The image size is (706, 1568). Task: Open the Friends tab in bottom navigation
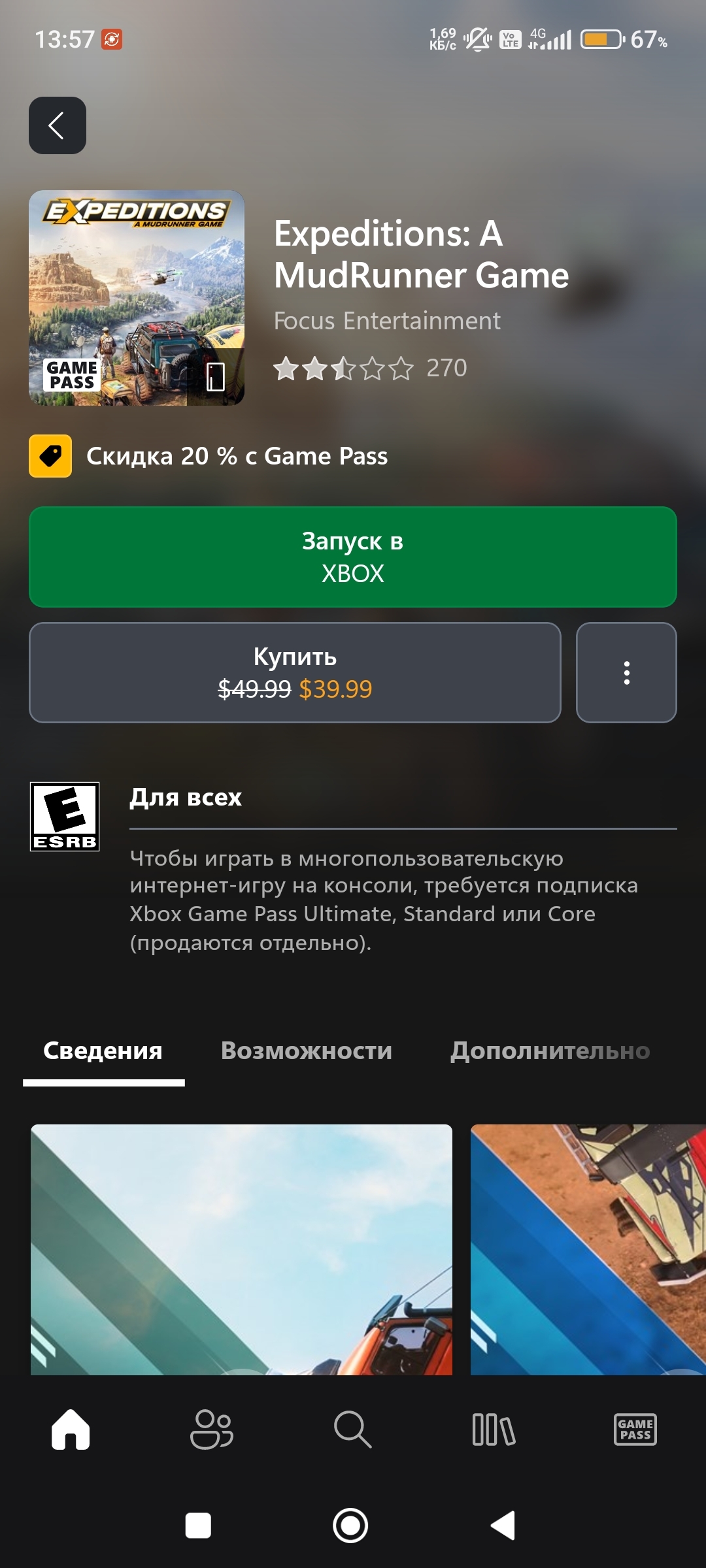211,1429
